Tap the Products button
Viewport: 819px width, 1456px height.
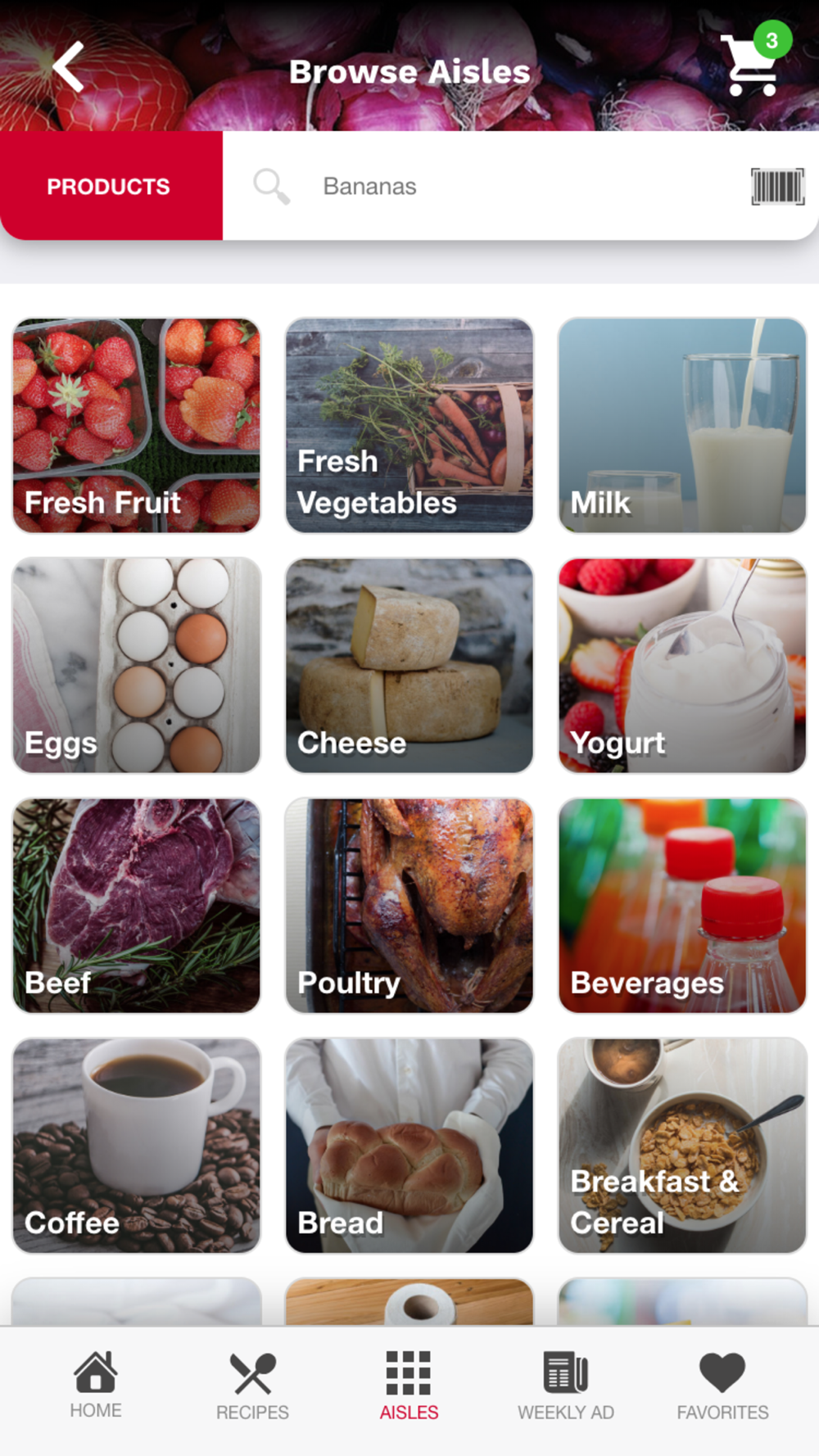(x=111, y=186)
